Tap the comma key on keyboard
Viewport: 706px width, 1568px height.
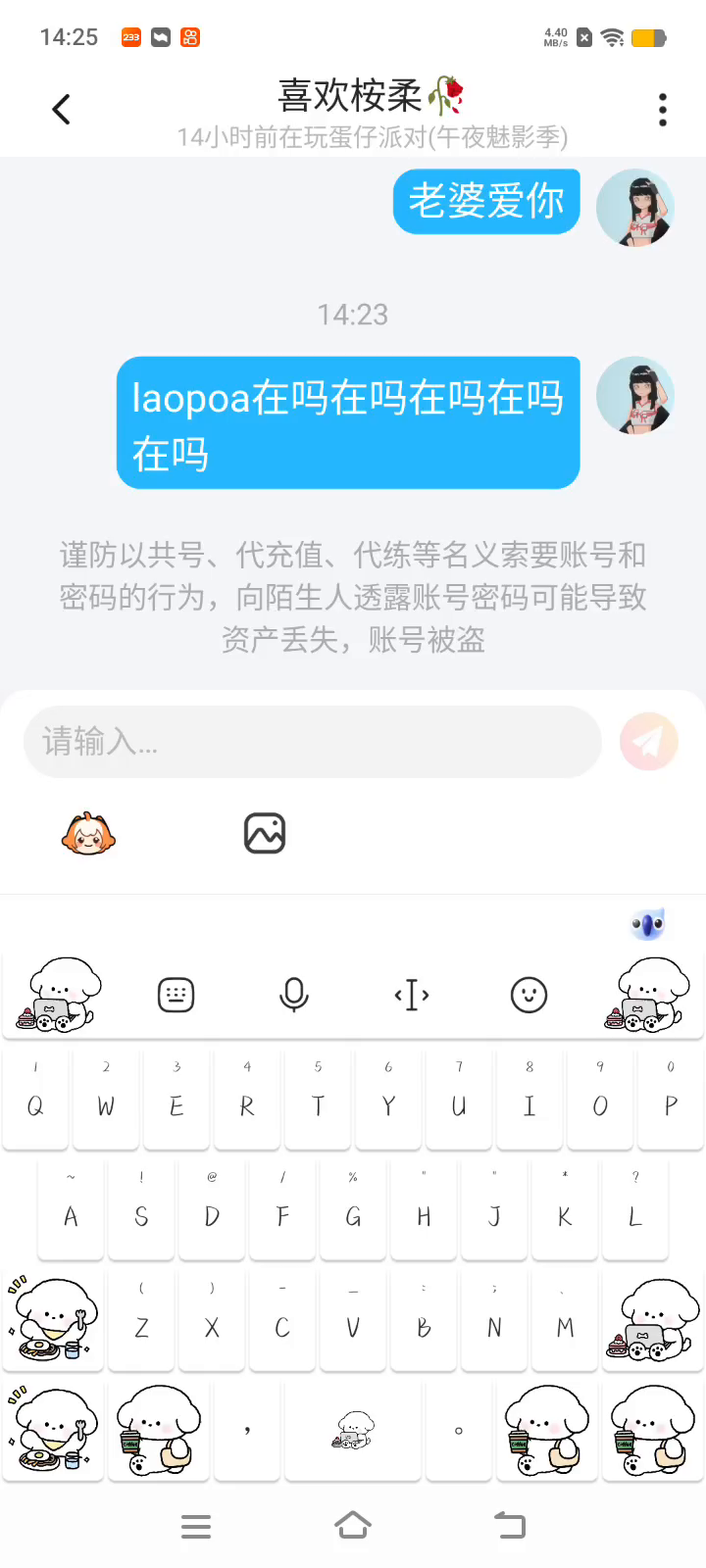click(x=247, y=1431)
